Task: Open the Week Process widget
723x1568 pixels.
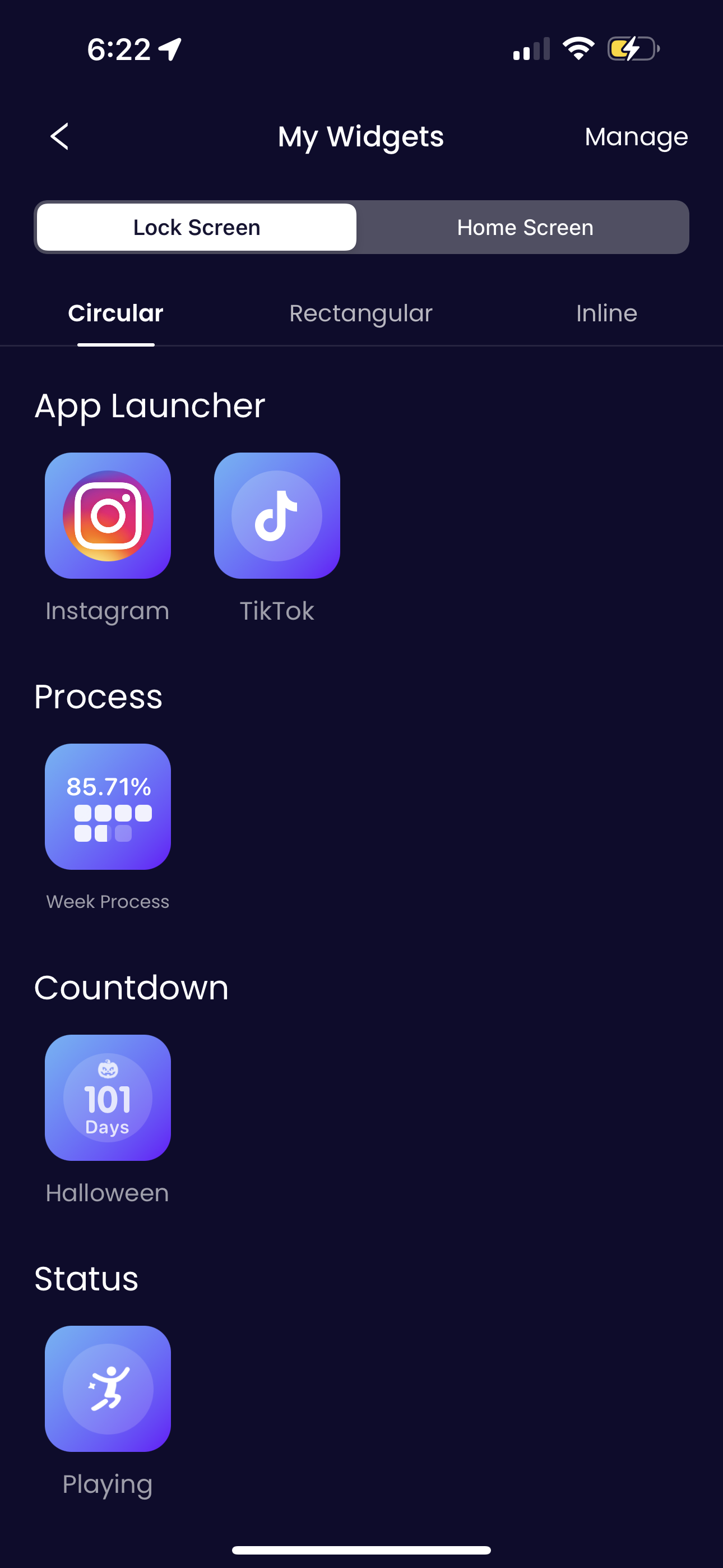Action: point(108,805)
